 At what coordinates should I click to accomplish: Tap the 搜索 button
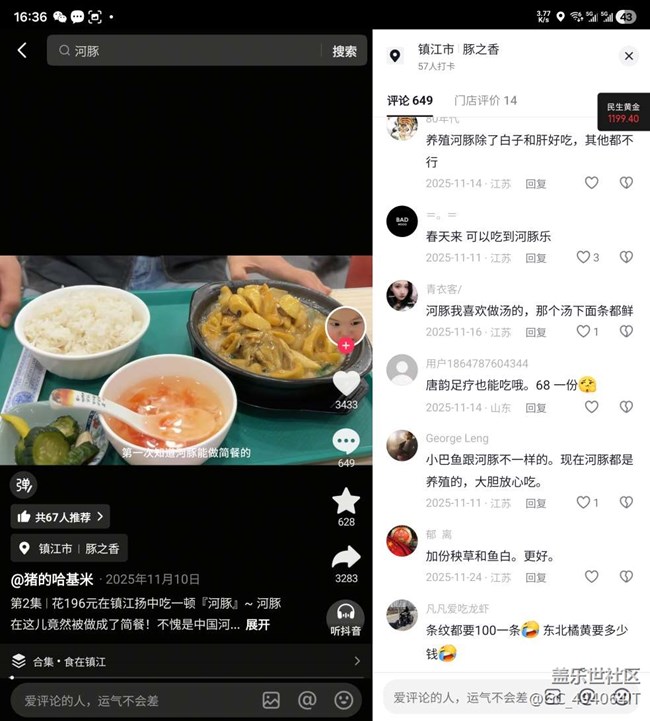(344, 51)
